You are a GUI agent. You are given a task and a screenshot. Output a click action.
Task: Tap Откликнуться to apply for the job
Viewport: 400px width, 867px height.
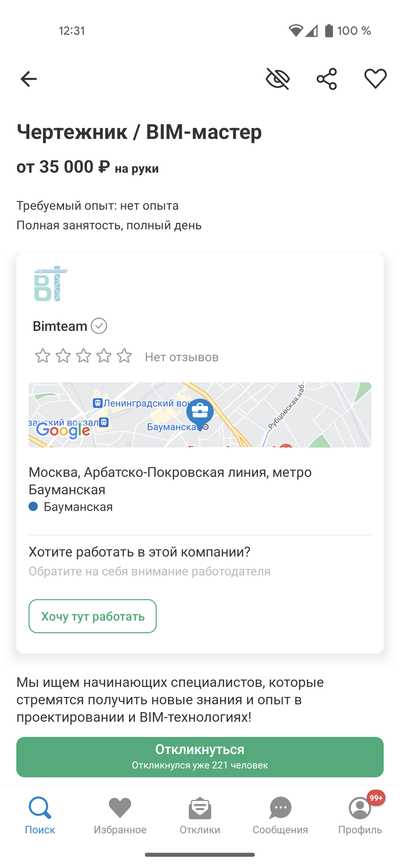point(200,757)
